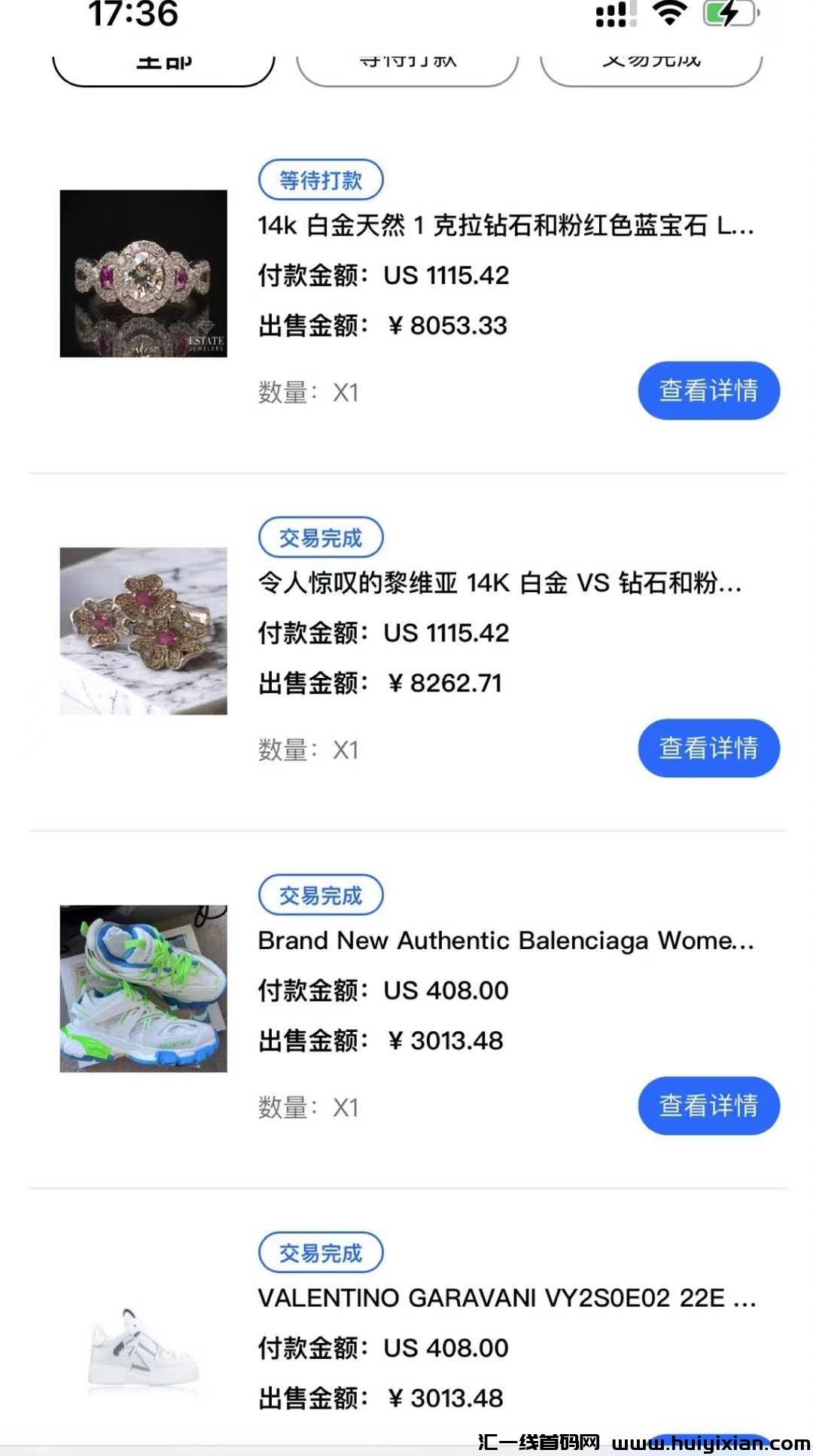
Task: Tap the 交易完成 badge on the Balenciaga order
Action: (321, 895)
